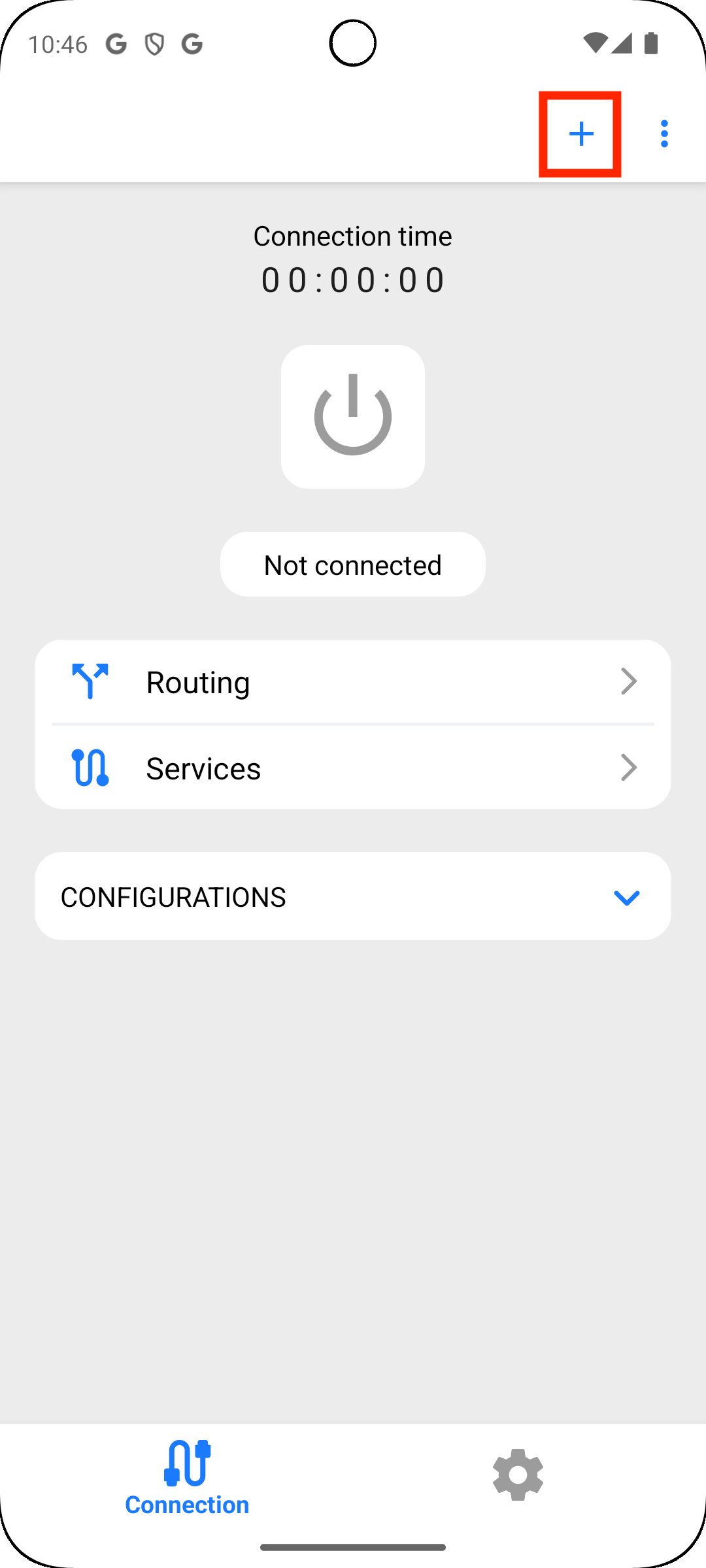Open Services settings

353,768
